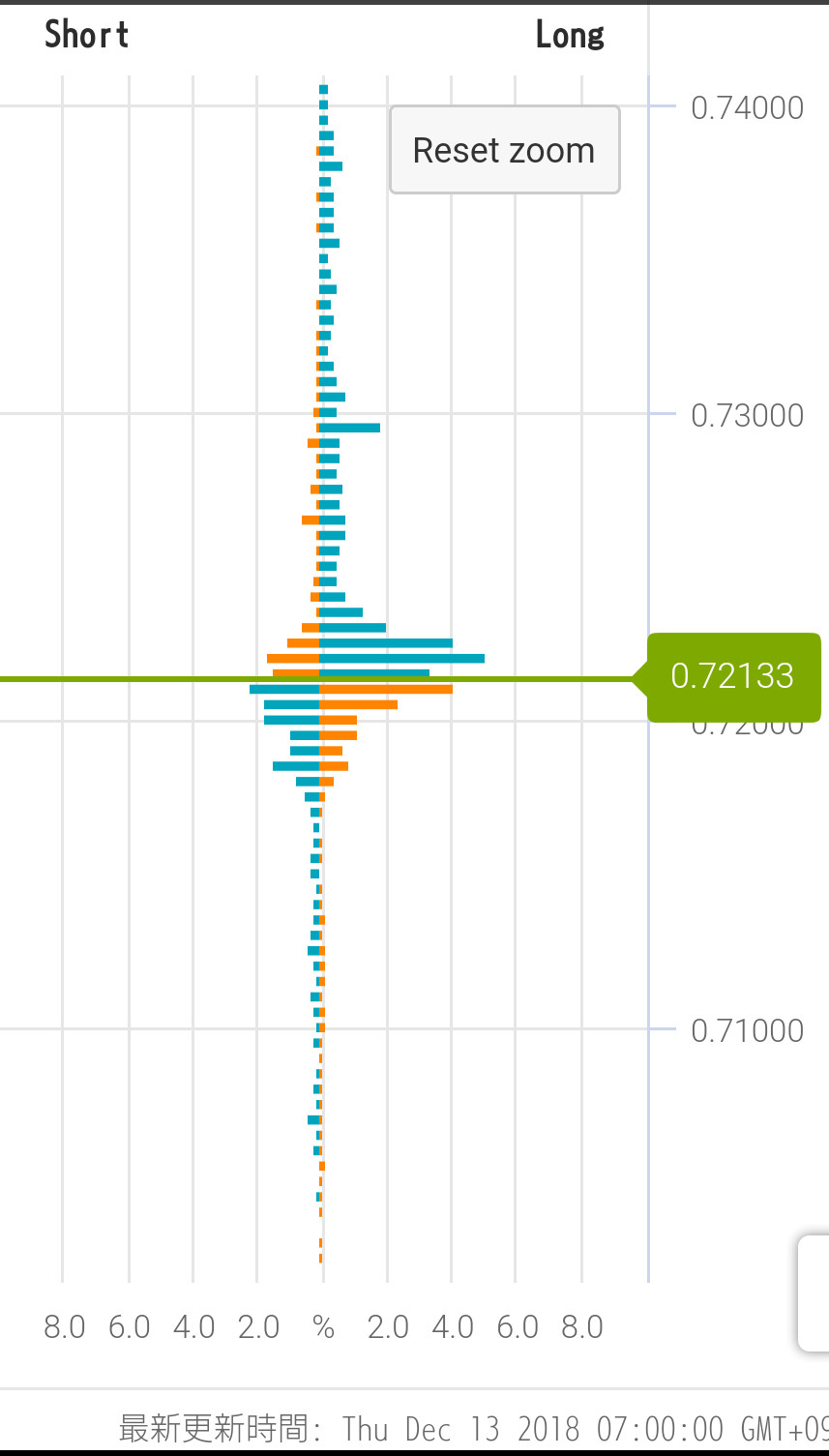Tap the Reset zoom button
This screenshot has height=1456, width=829.
click(504, 150)
